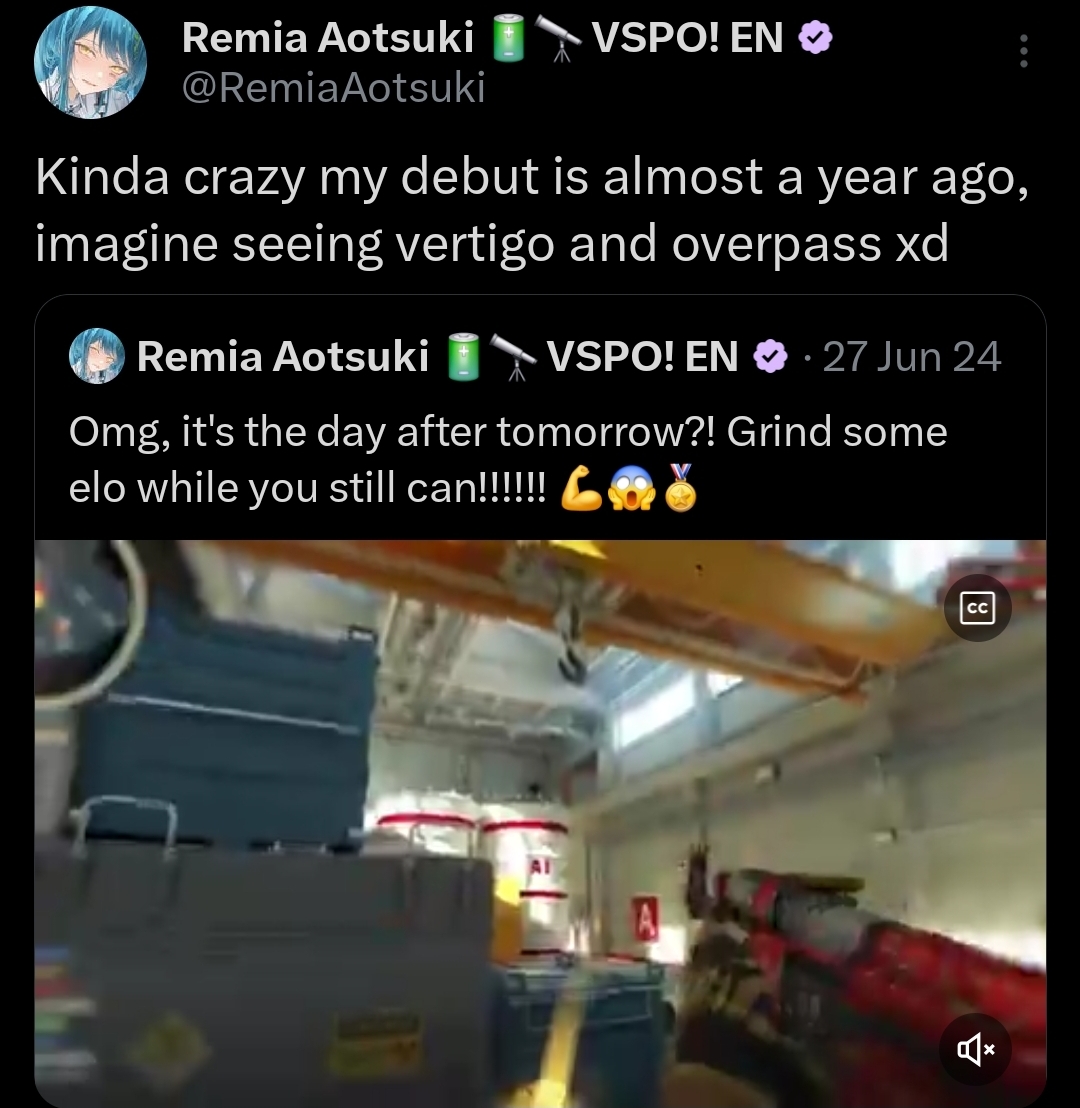Viewport: 1080px width, 1108px height.
Task: Open the tweet's three-dot overflow menu
Action: pos(1022,50)
